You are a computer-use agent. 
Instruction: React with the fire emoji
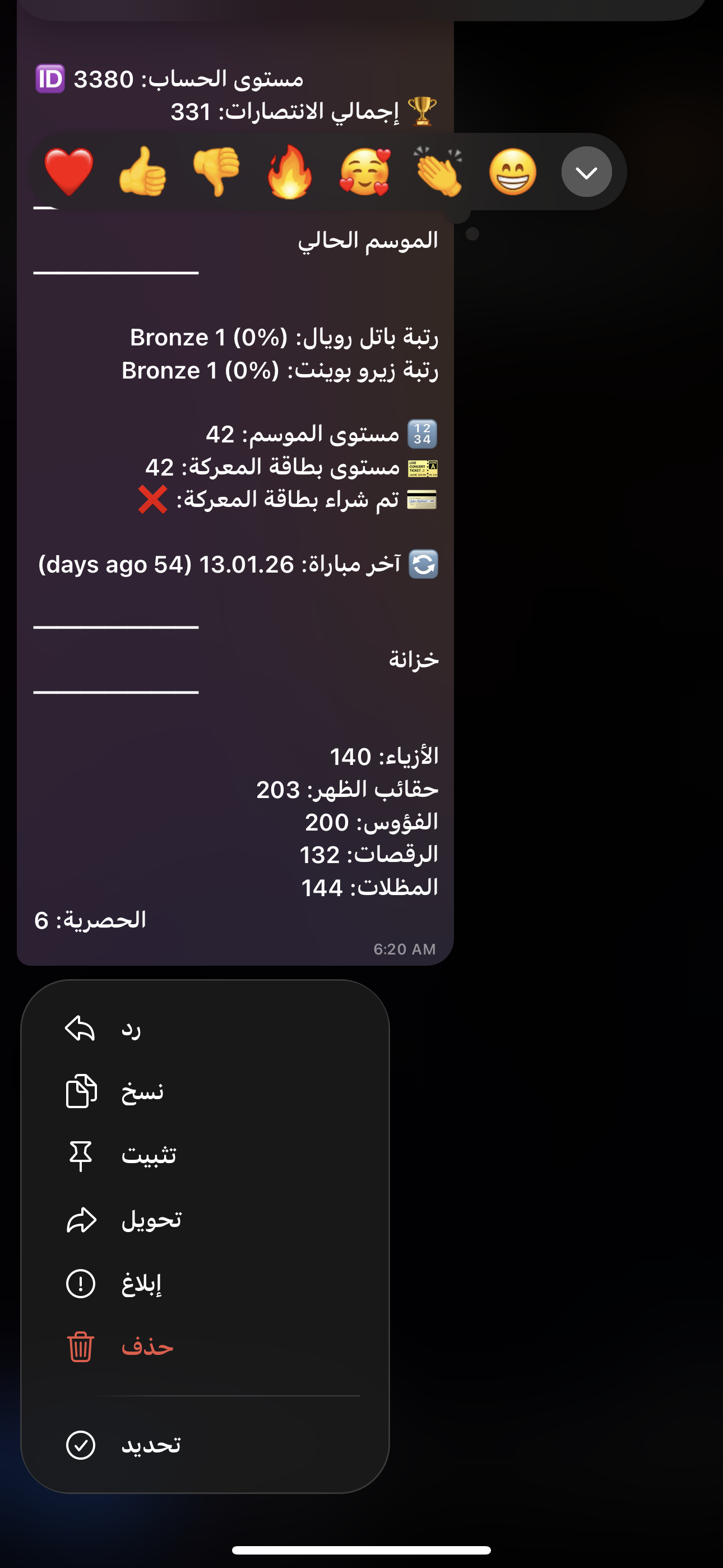coord(290,172)
